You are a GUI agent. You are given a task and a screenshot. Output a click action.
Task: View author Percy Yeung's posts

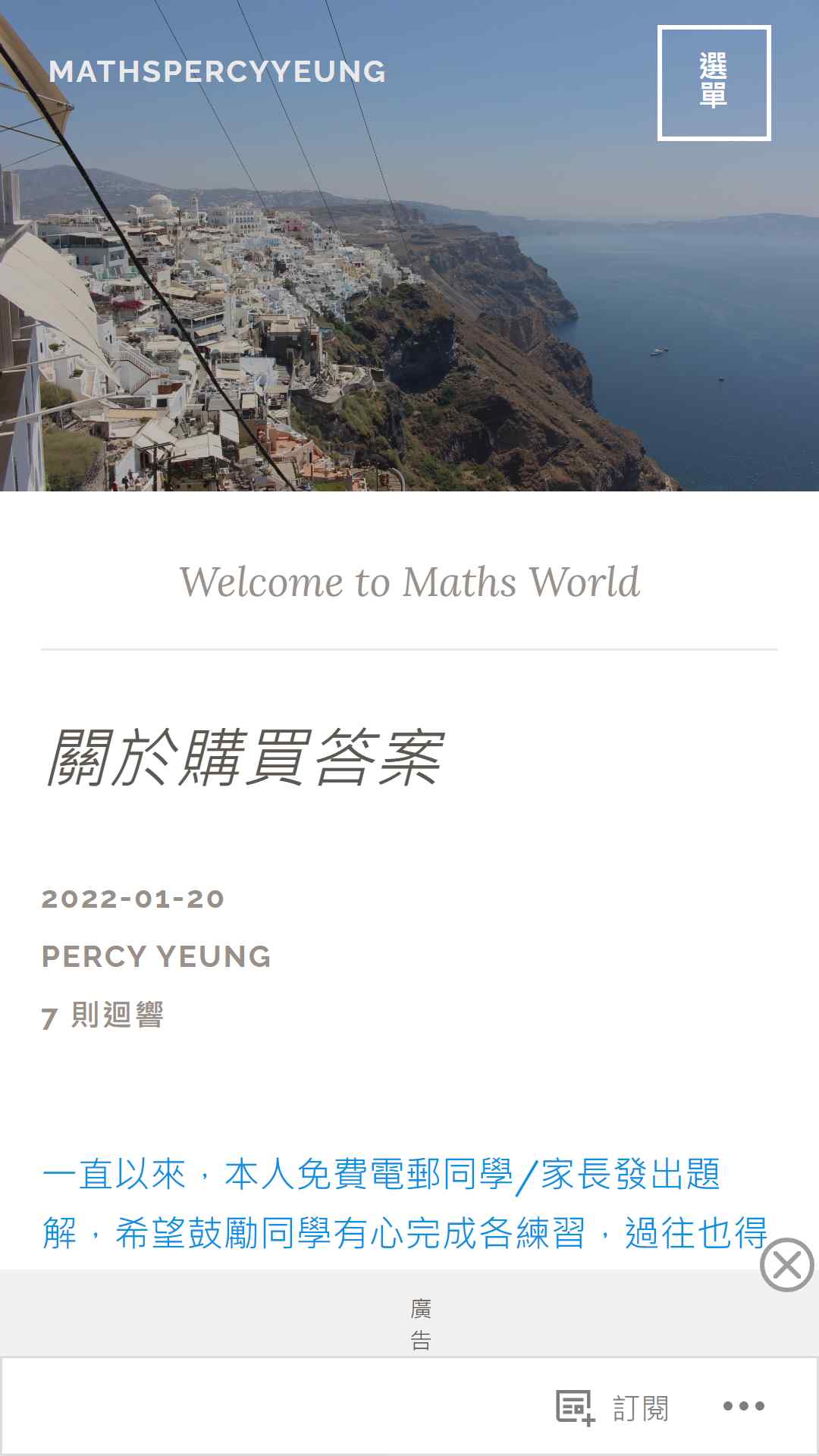(x=156, y=956)
